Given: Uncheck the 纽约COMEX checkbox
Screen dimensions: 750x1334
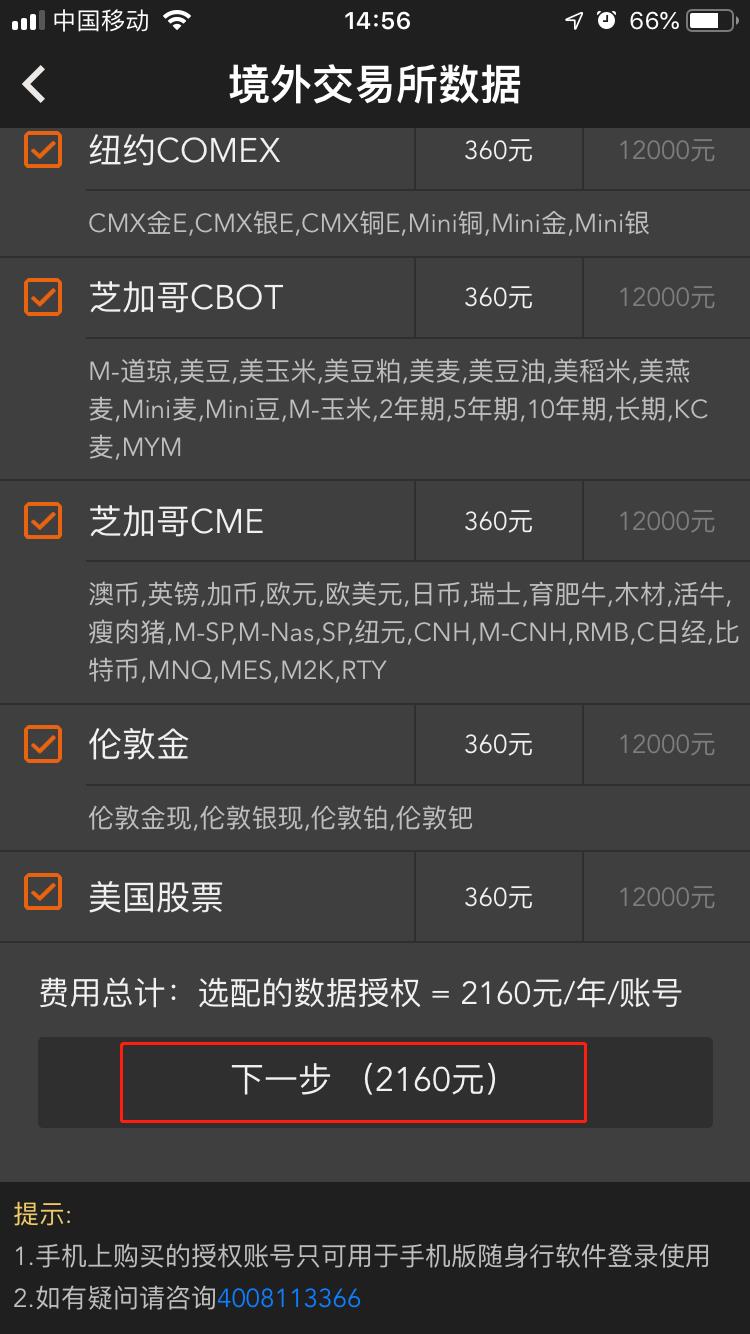Looking at the screenshot, I should click(x=43, y=150).
